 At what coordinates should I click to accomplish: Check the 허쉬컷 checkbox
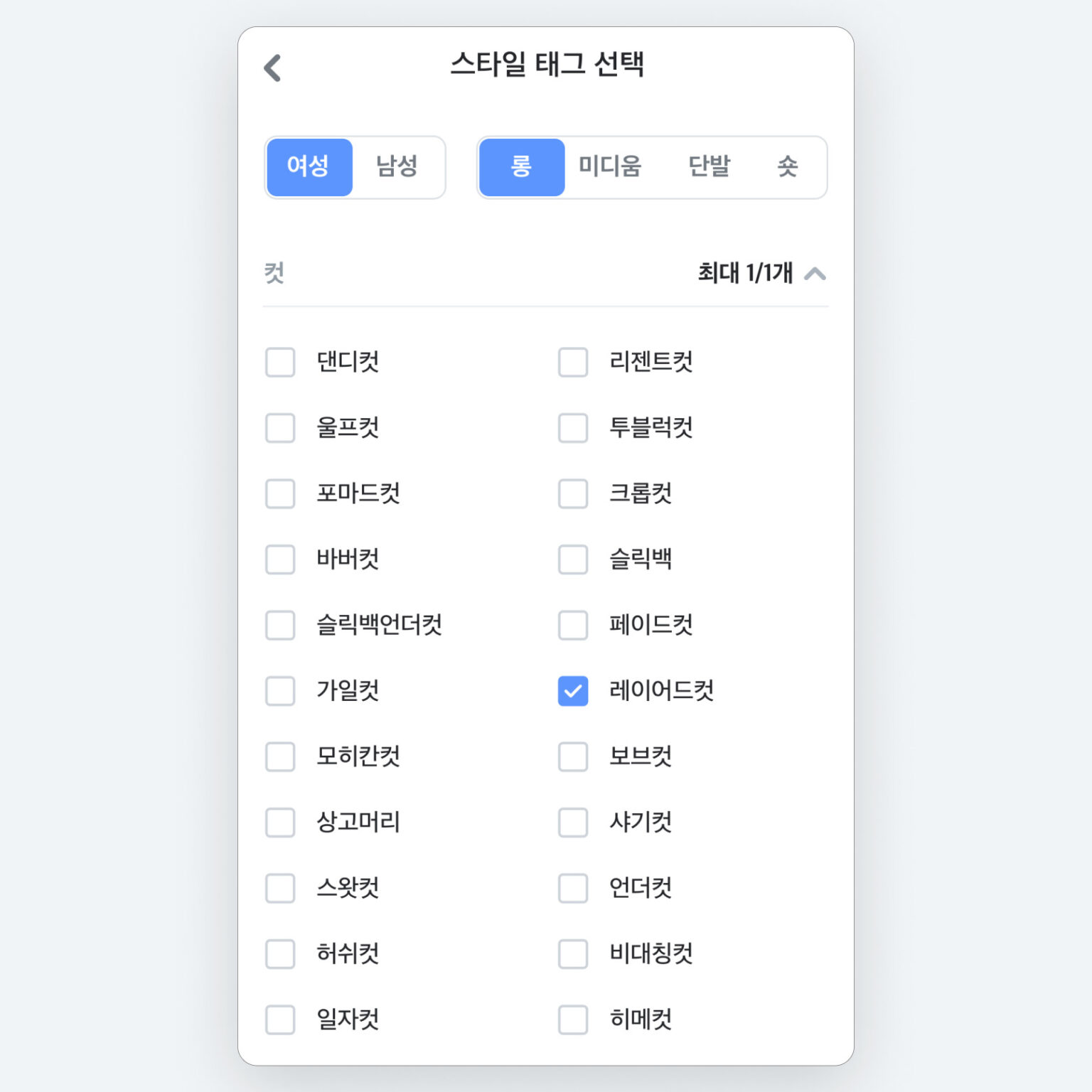[x=280, y=954]
